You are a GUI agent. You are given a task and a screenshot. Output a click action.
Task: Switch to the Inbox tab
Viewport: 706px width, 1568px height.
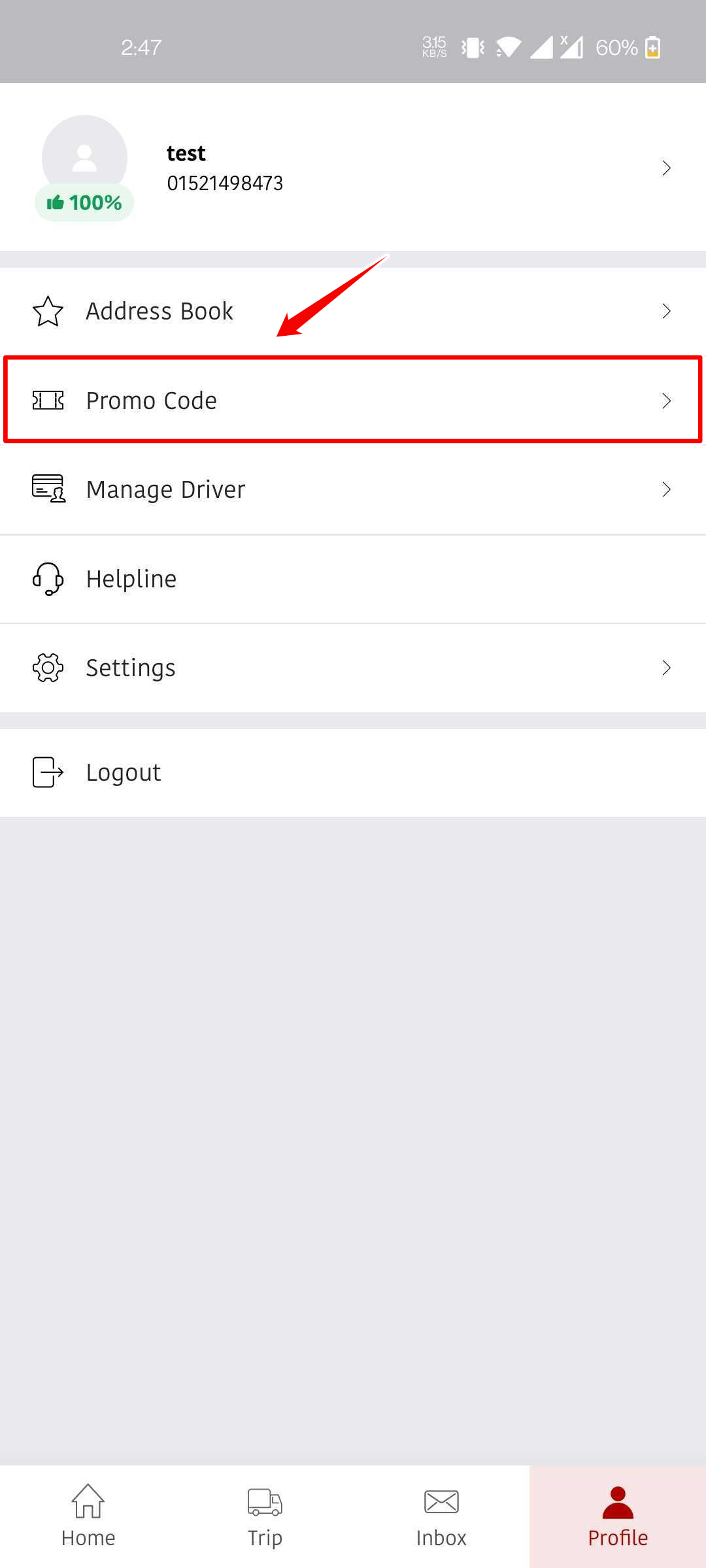(x=441, y=1516)
